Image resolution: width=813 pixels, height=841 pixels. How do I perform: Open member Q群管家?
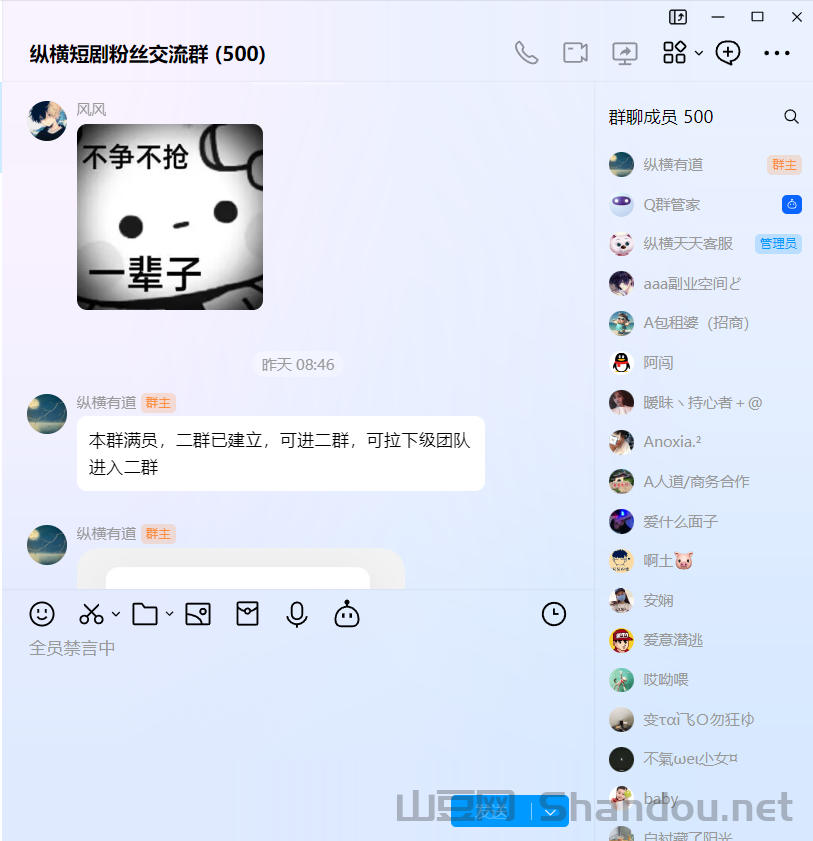point(671,205)
